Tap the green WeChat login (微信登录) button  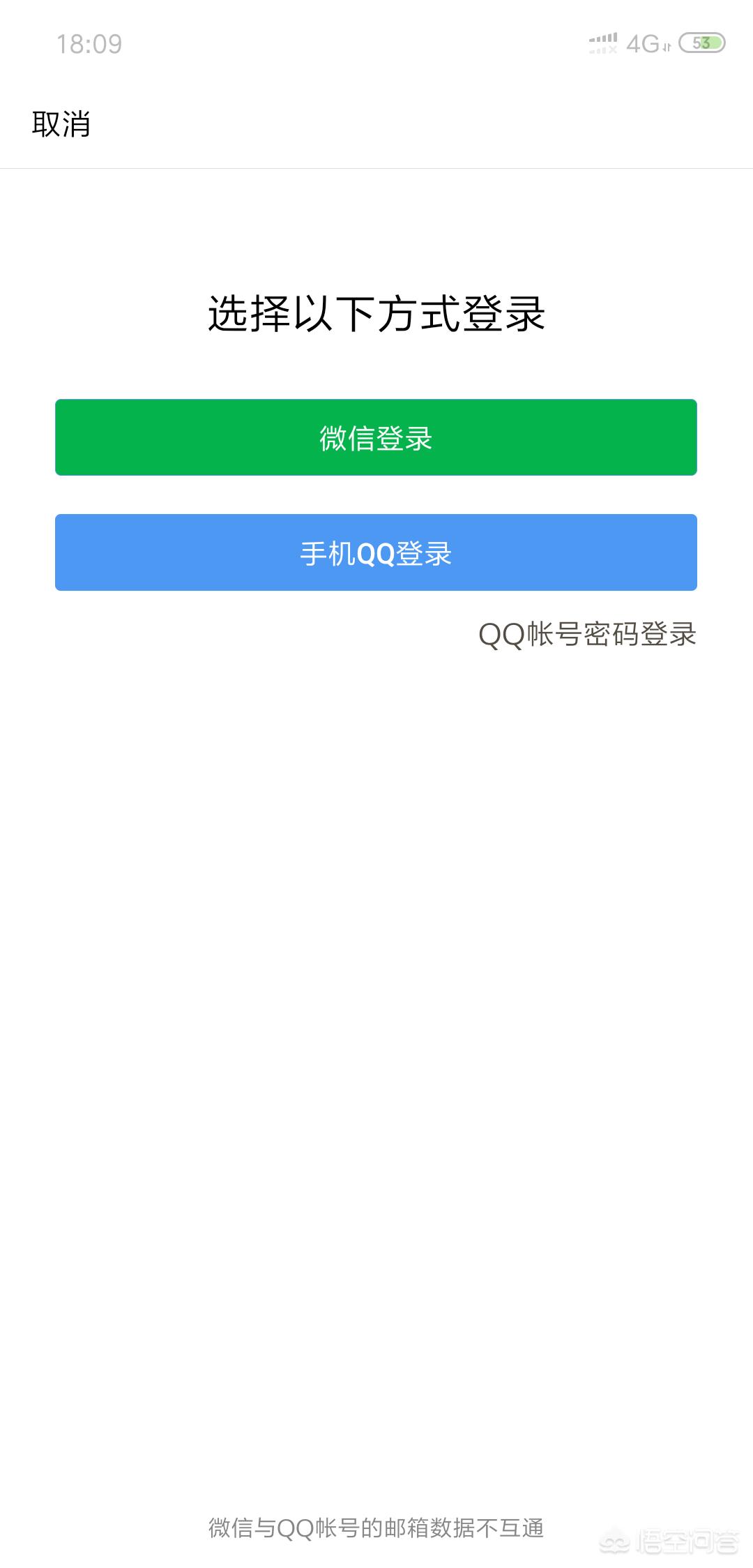376,437
